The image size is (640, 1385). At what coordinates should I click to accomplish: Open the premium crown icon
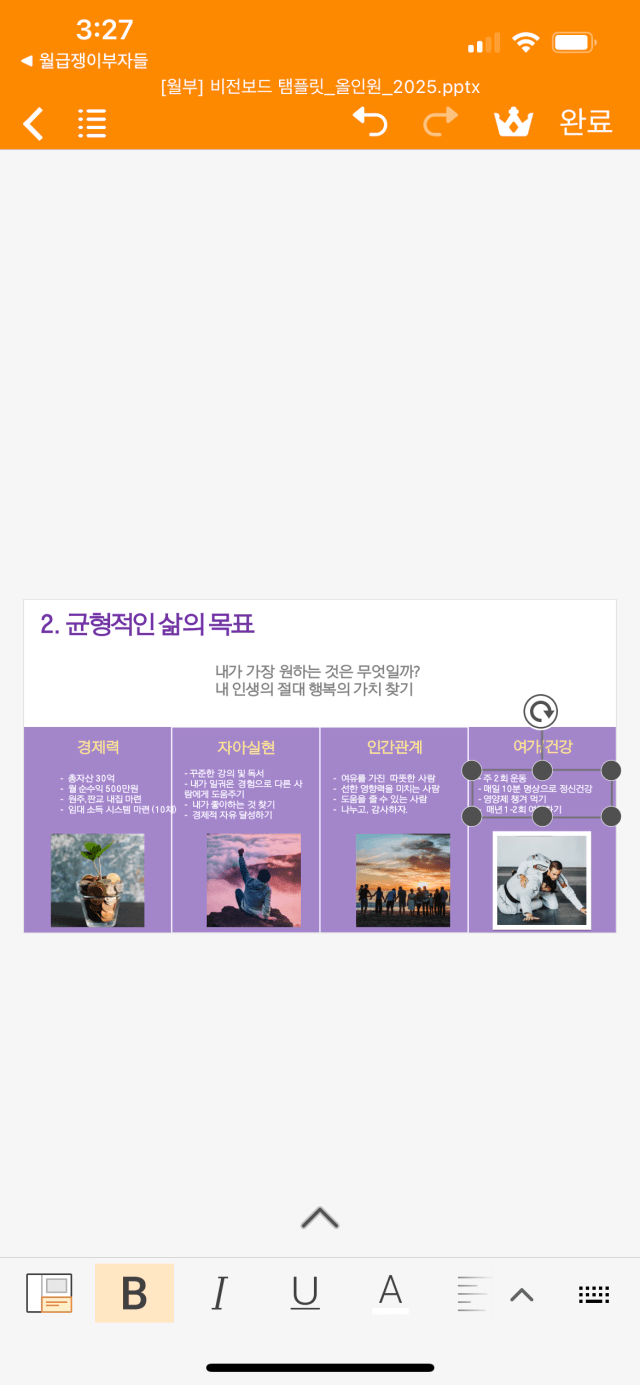pos(513,122)
